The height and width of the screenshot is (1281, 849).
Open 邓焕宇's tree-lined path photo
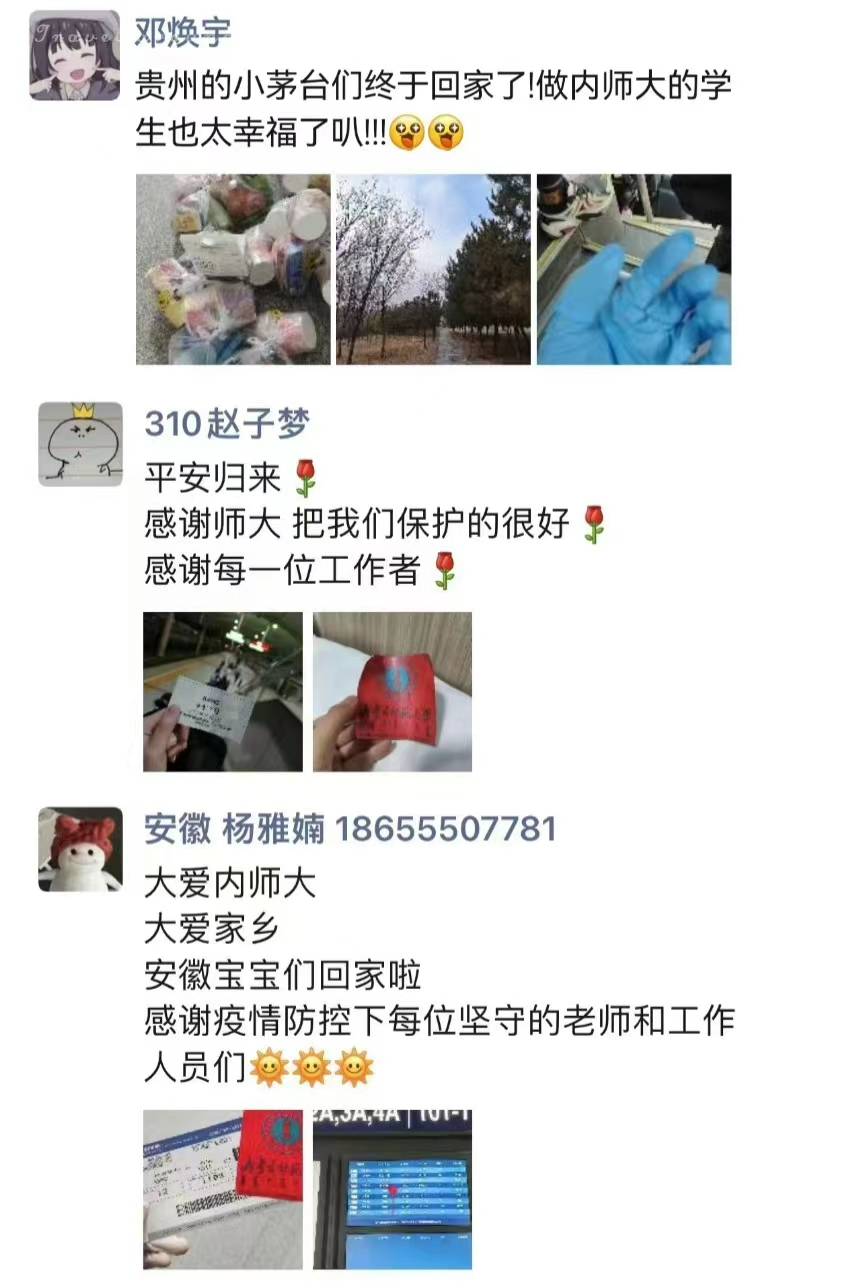[433, 269]
